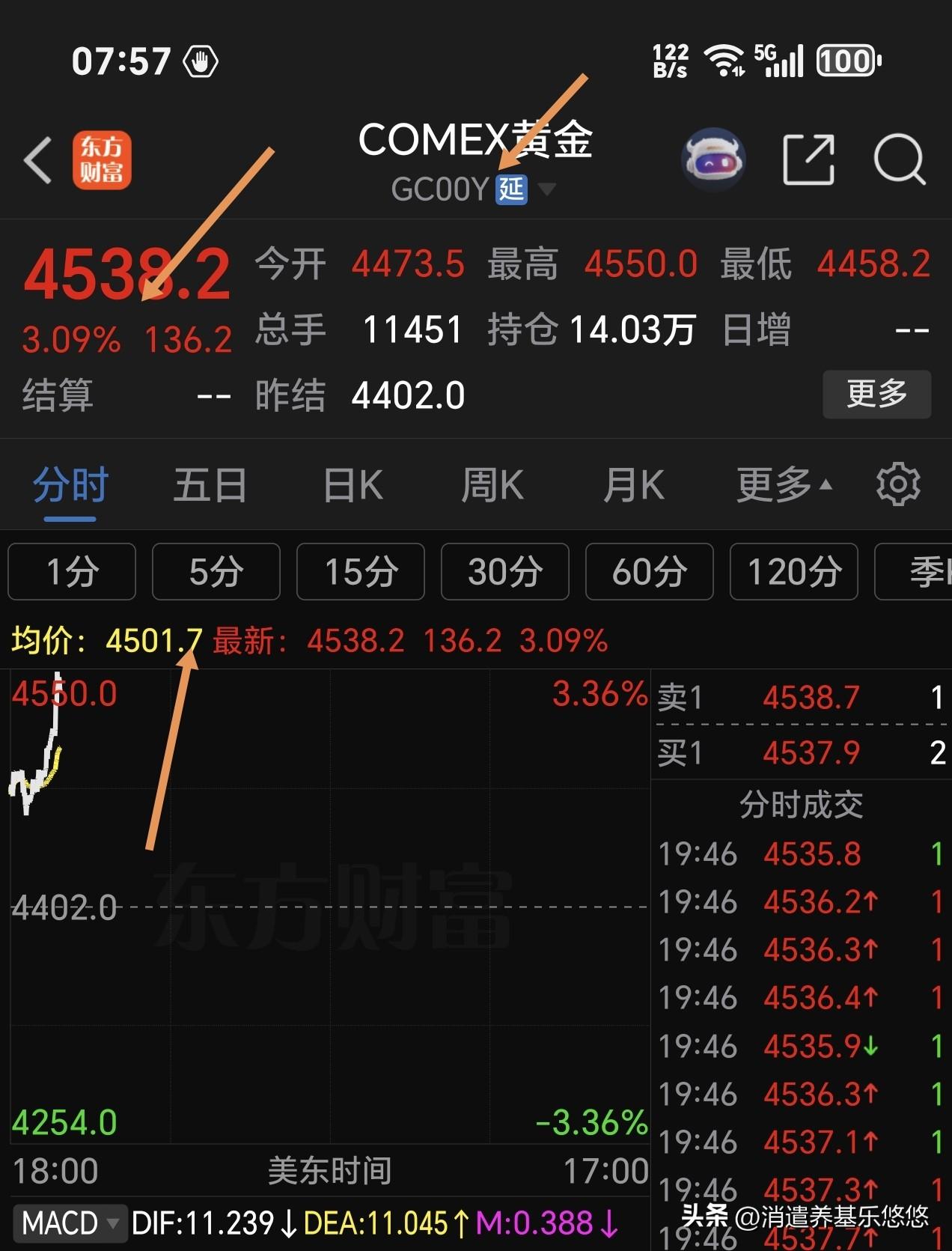The image size is (952, 1251).
Task: Launch the AI assistant robot icon
Action: click(x=713, y=158)
